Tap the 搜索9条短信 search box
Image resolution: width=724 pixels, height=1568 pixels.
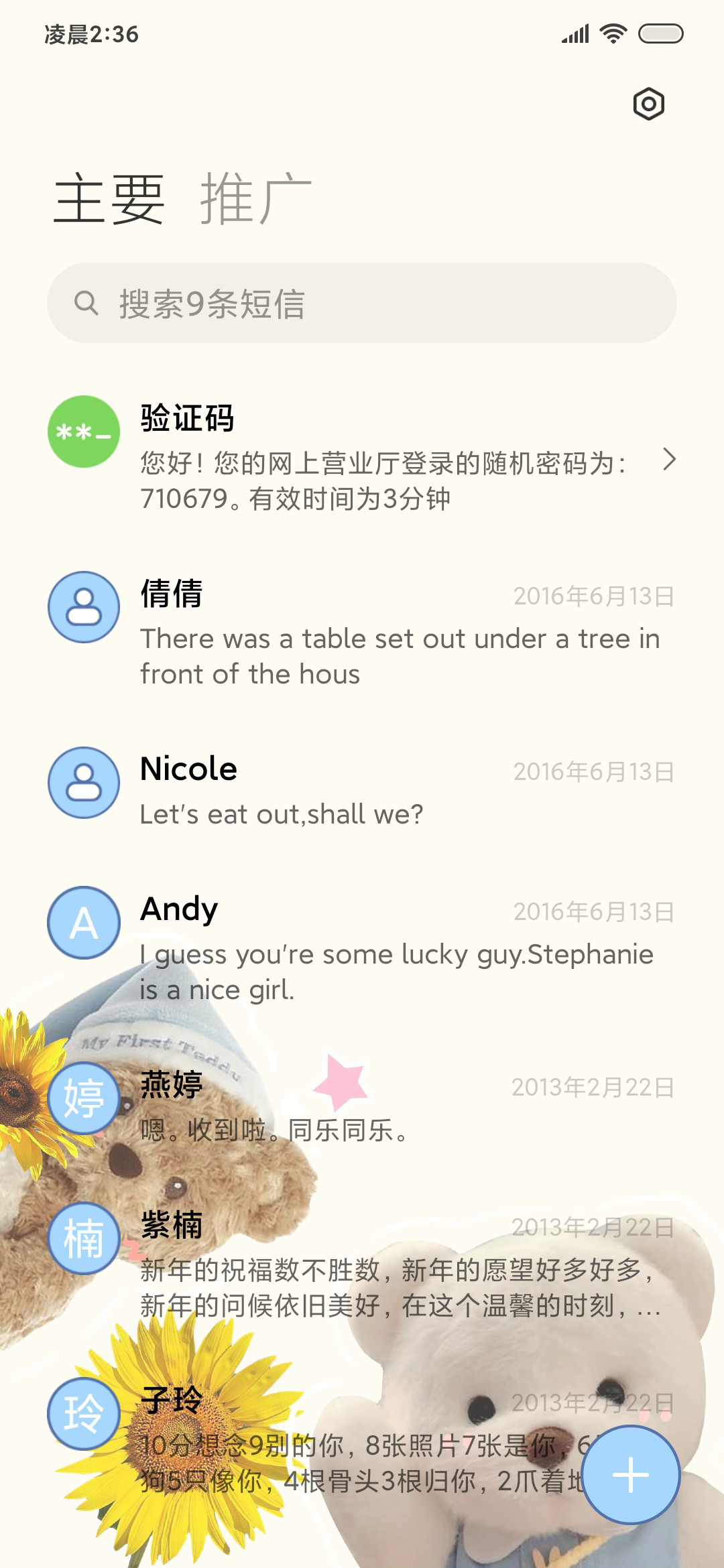(362, 303)
